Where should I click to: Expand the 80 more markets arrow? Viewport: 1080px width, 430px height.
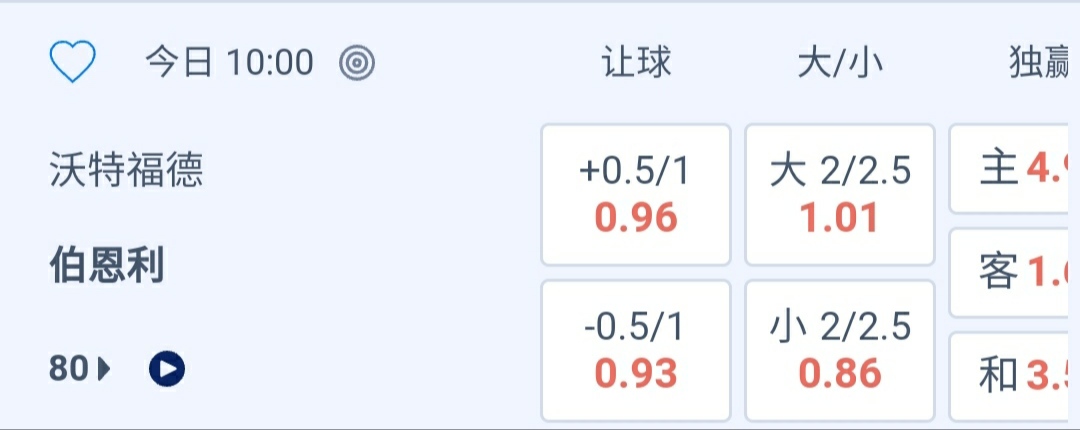point(80,370)
